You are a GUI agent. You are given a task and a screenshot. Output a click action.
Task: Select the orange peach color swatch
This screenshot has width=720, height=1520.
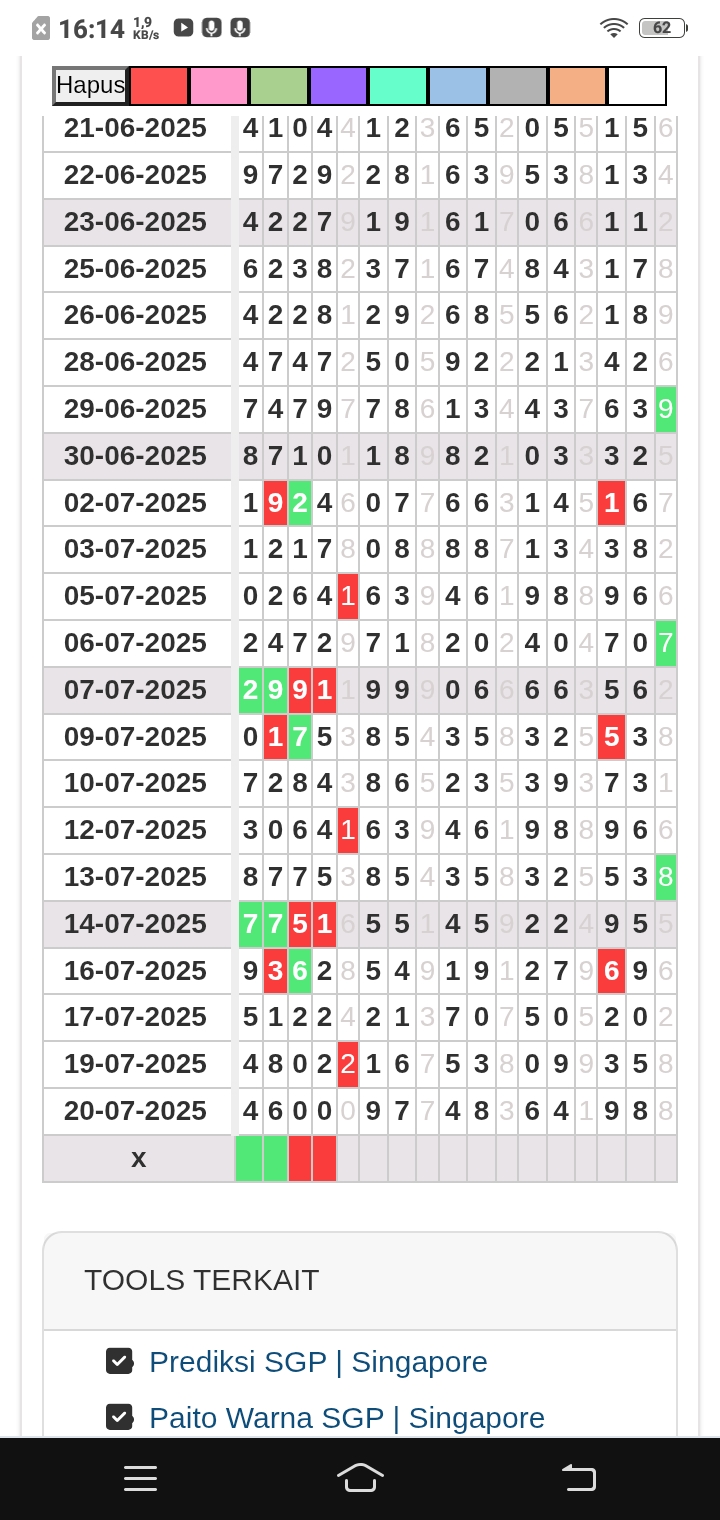[577, 86]
